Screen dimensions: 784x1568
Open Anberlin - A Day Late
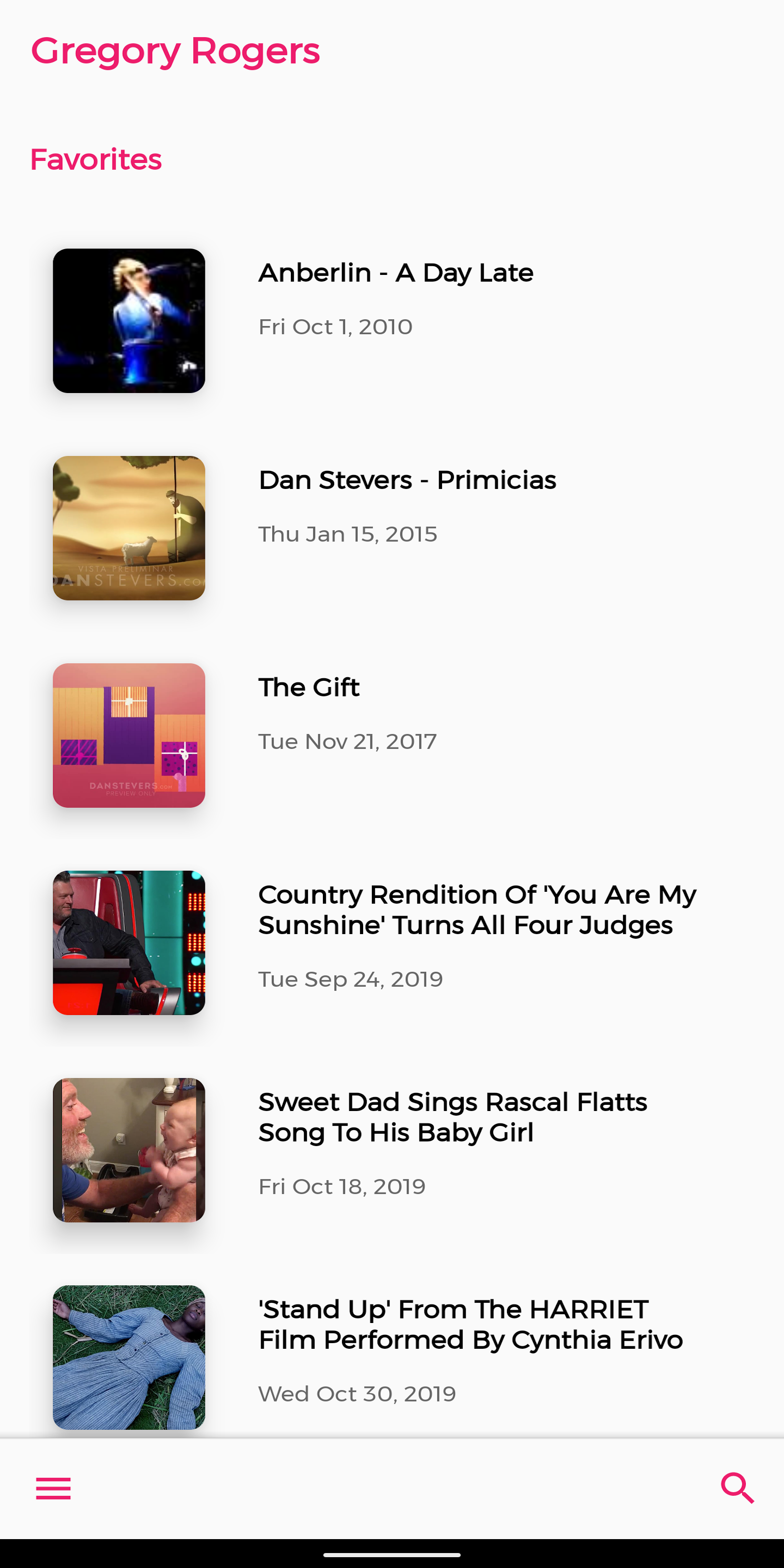(x=396, y=273)
